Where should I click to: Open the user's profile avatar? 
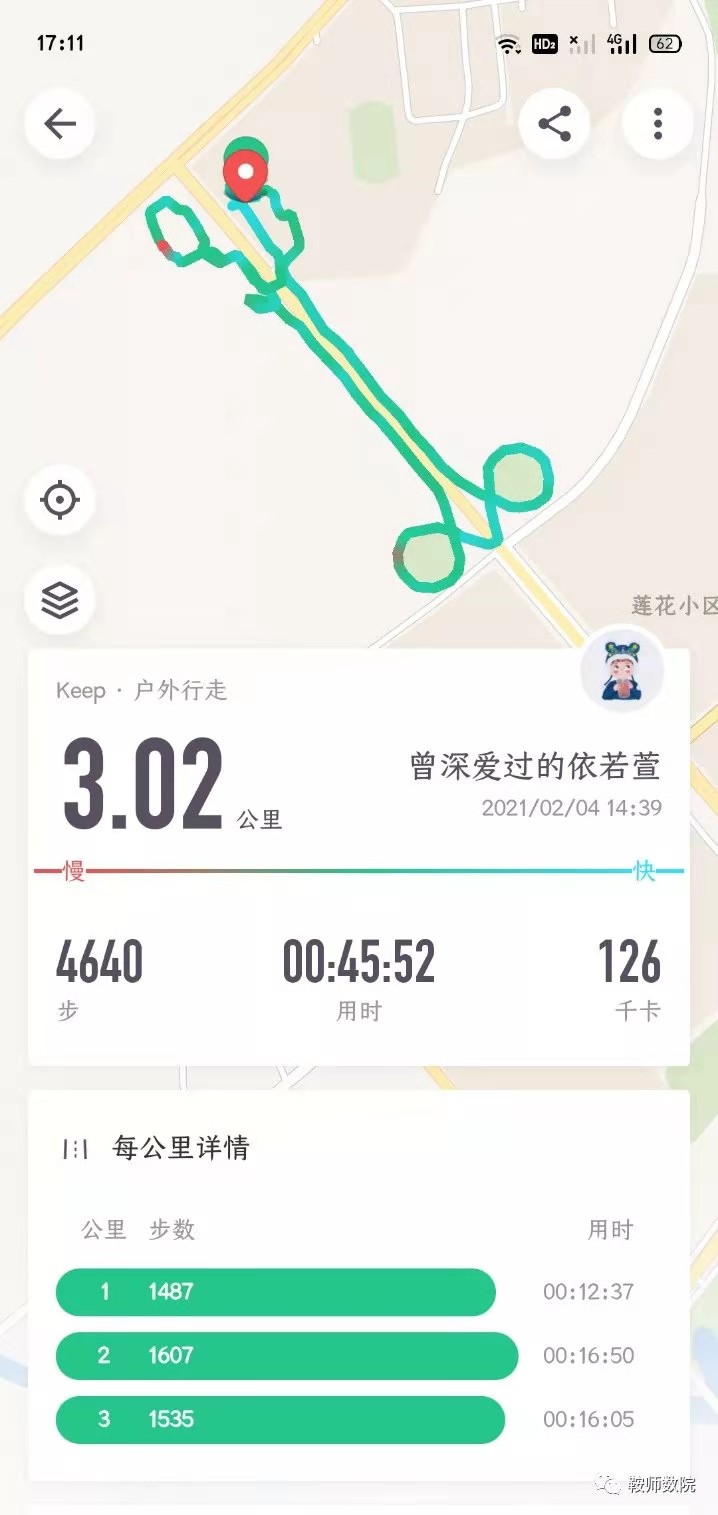tap(623, 668)
